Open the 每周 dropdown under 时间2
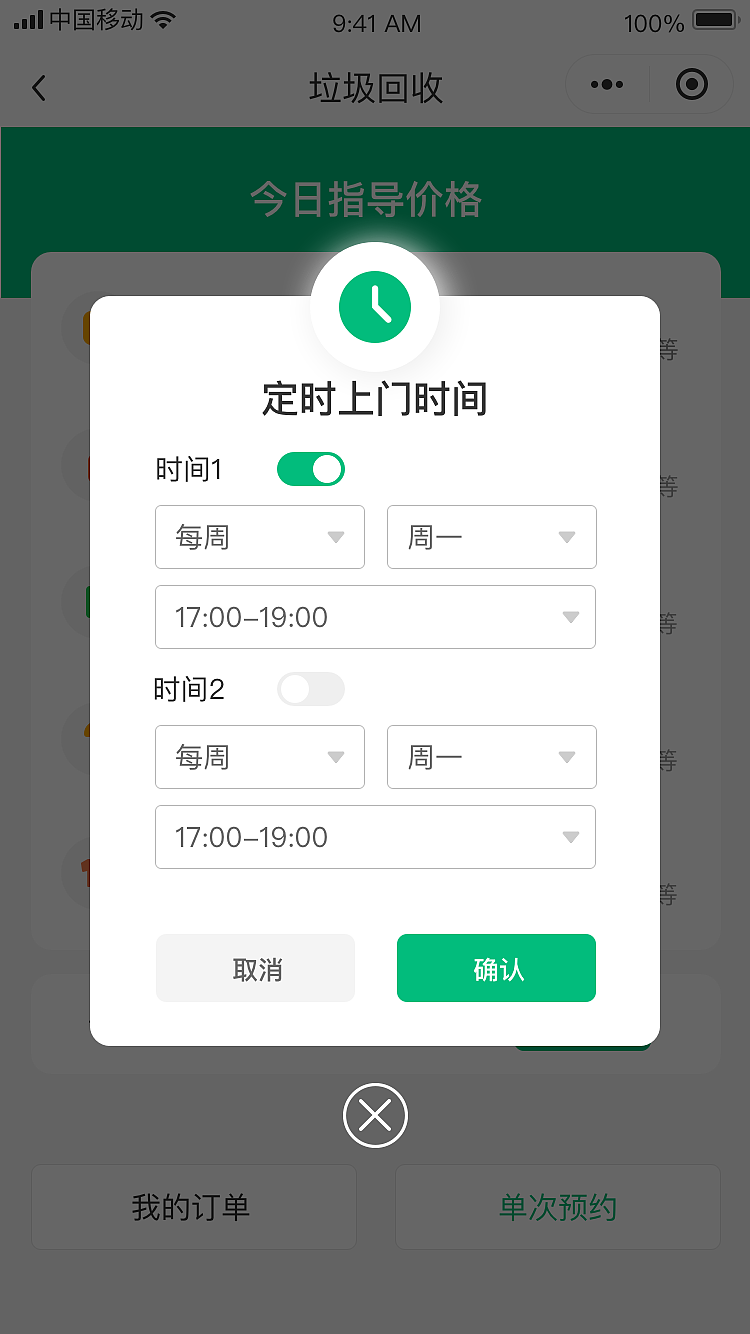The image size is (750, 1334). 260,757
